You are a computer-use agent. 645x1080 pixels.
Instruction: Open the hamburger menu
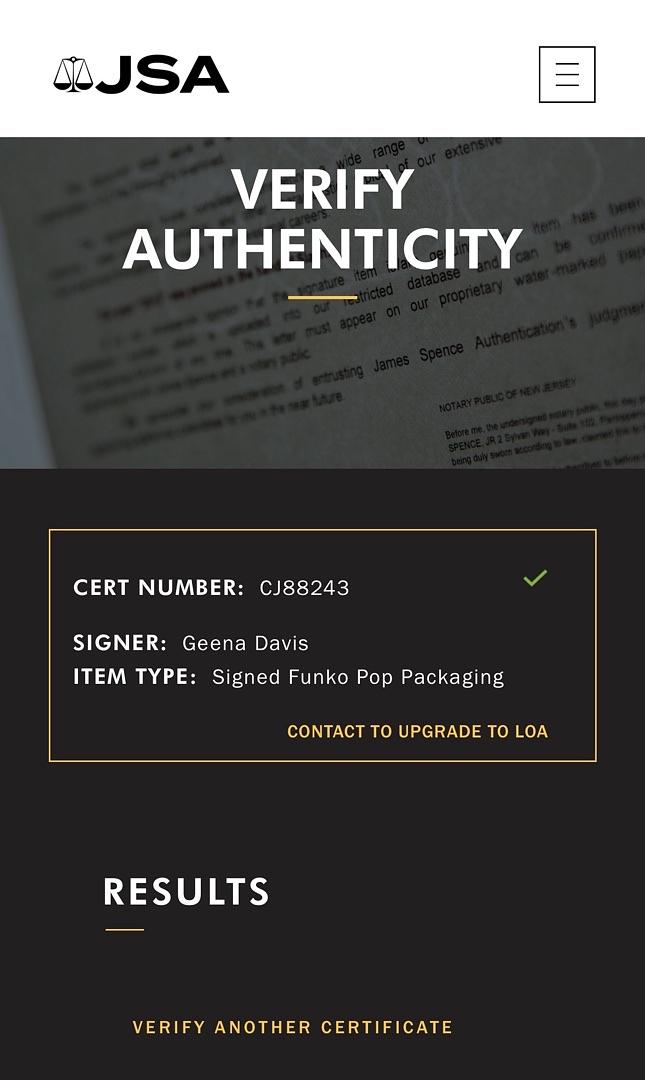click(x=567, y=74)
